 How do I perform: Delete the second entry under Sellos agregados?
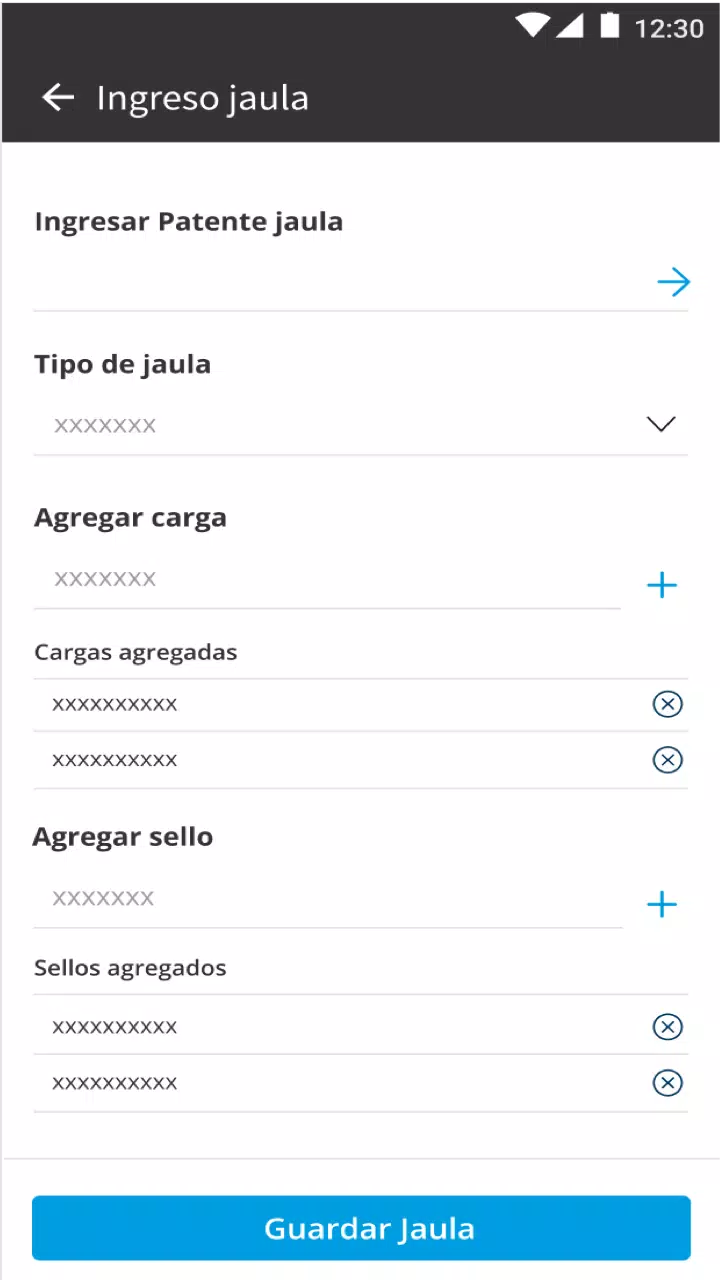[x=667, y=1083]
